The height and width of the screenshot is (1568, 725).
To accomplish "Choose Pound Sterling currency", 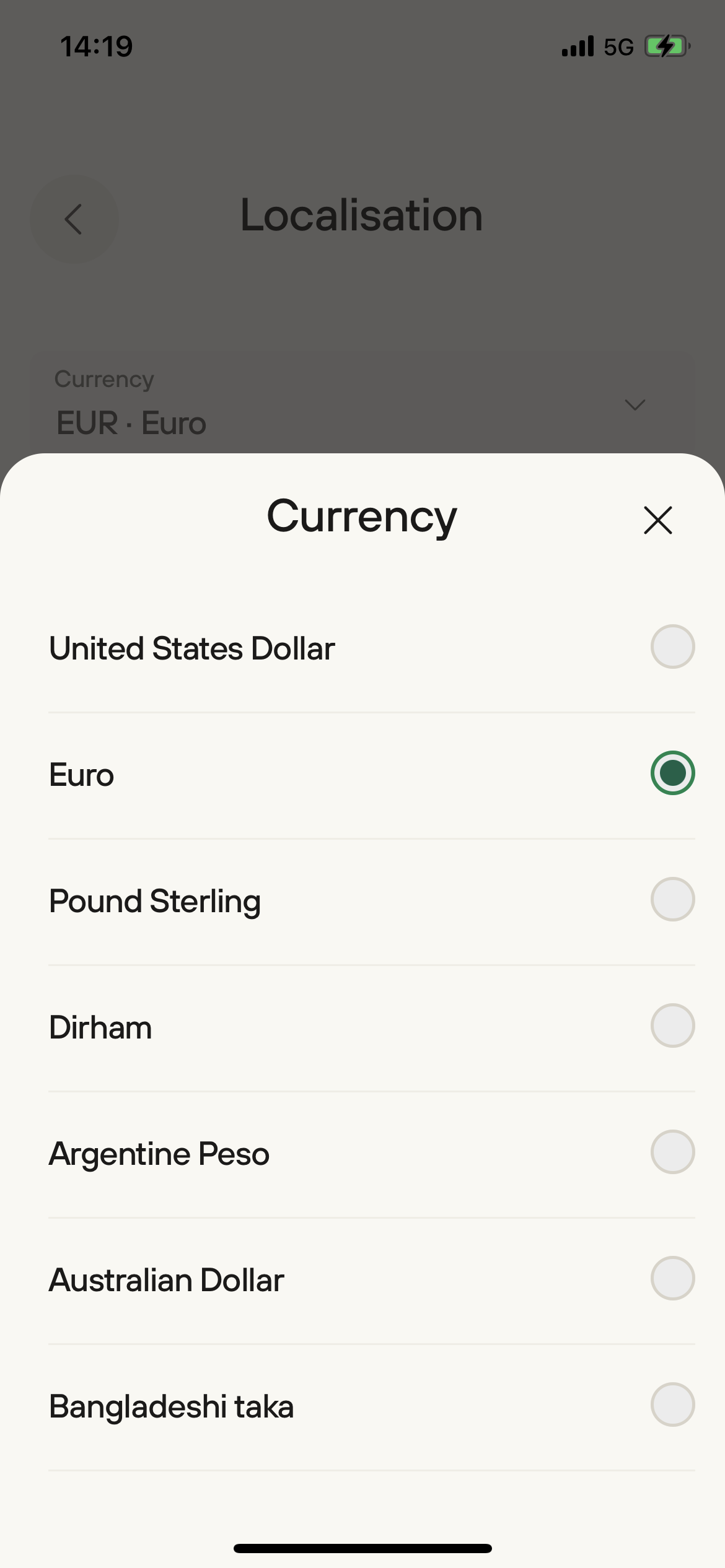I will coord(672,899).
